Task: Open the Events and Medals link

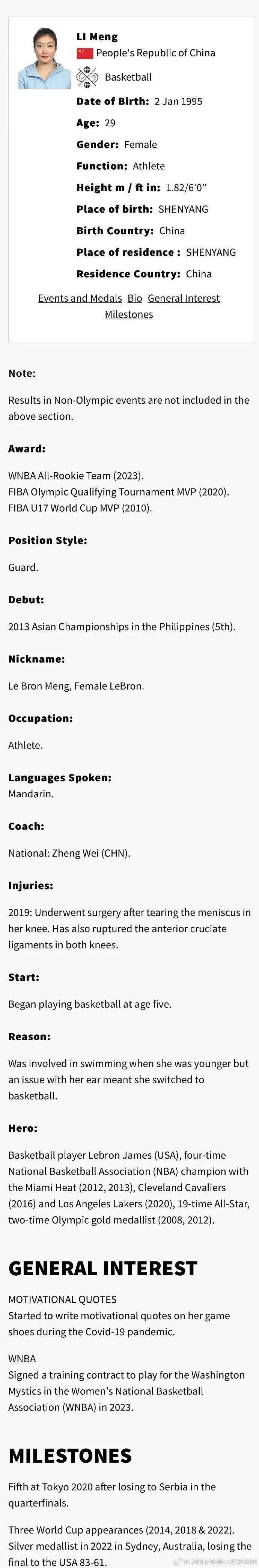Action: [x=80, y=298]
